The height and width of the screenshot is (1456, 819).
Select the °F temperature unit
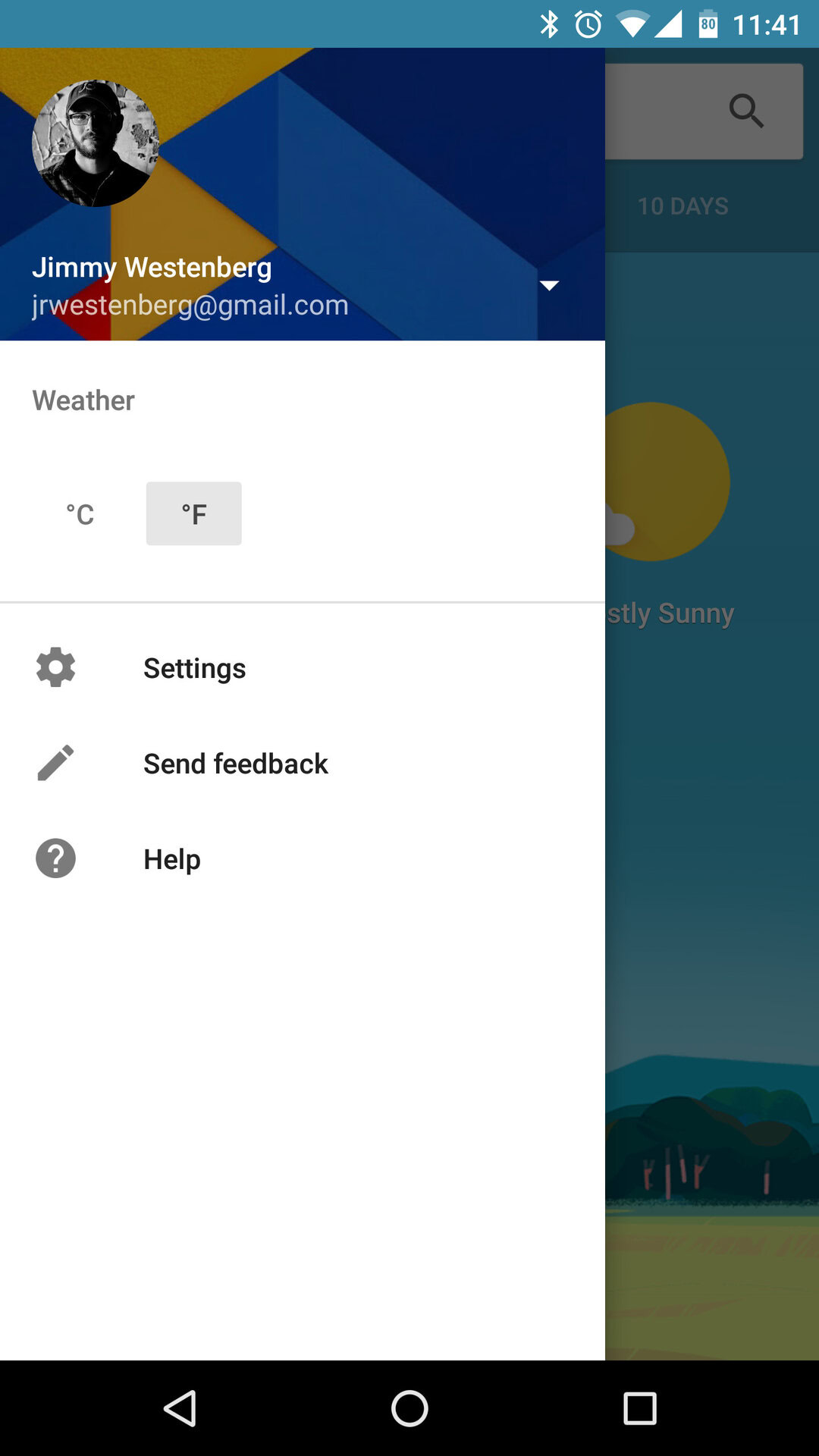point(194,514)
